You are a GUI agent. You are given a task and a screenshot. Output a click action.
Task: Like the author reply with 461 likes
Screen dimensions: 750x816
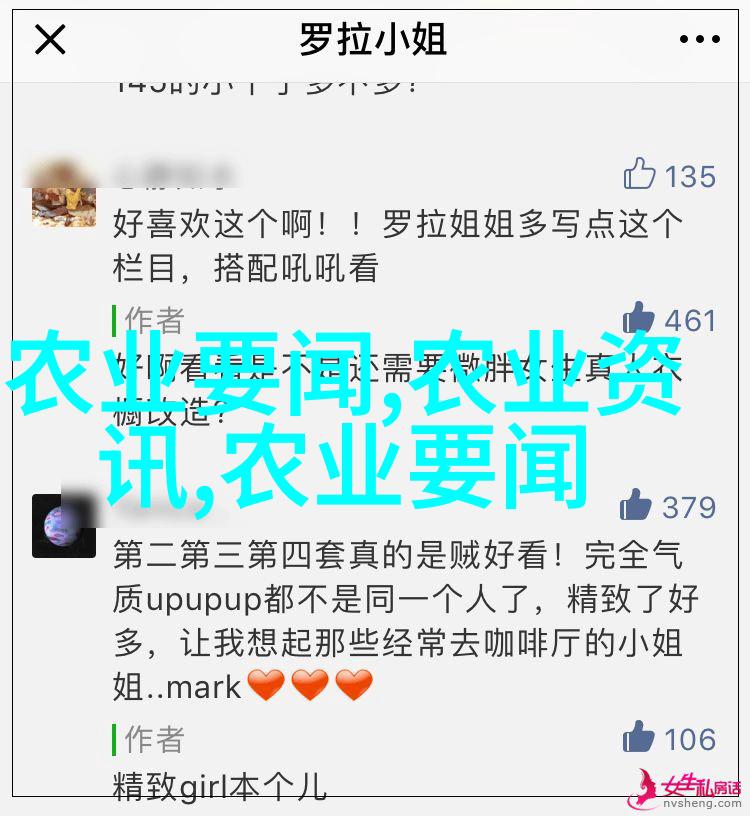tap(639, 319)
